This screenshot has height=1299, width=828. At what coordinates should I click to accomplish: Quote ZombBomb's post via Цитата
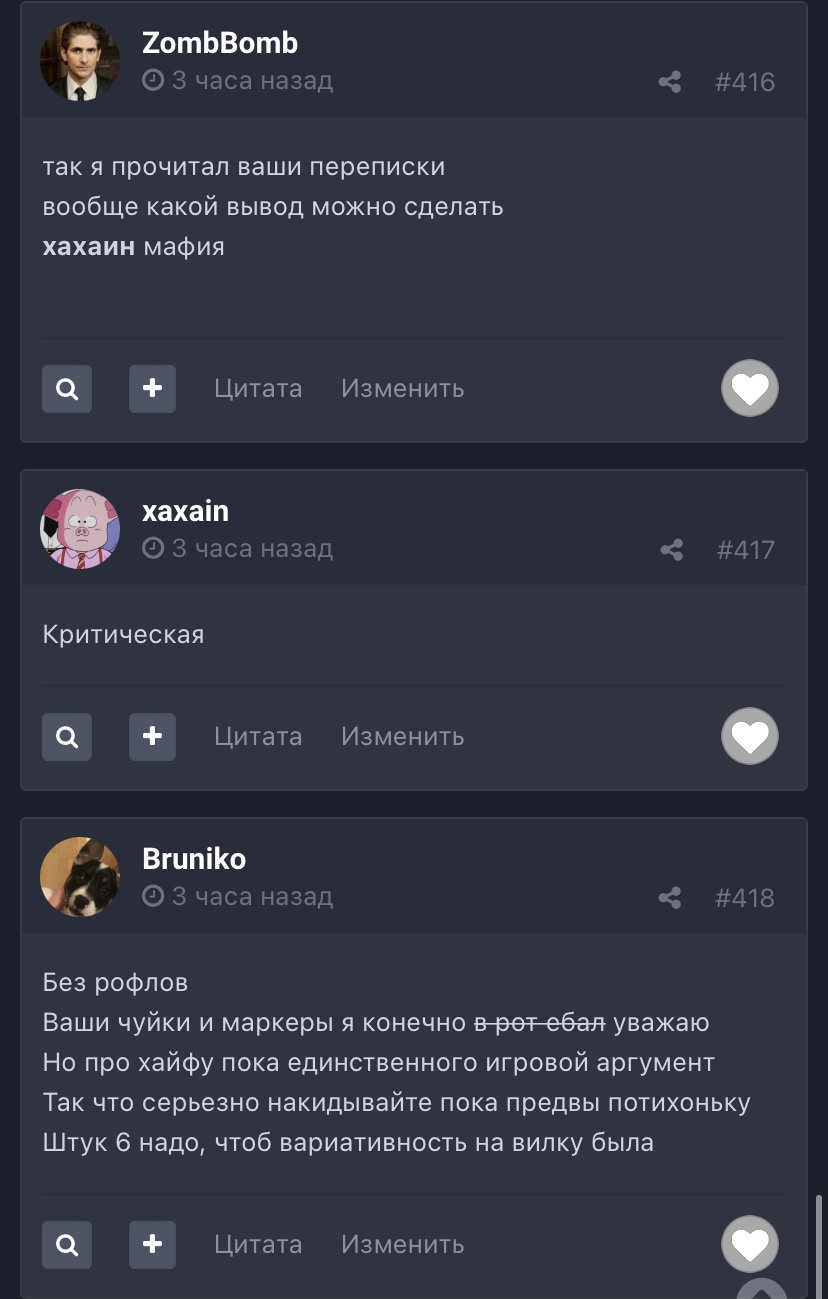pos(258,389)
